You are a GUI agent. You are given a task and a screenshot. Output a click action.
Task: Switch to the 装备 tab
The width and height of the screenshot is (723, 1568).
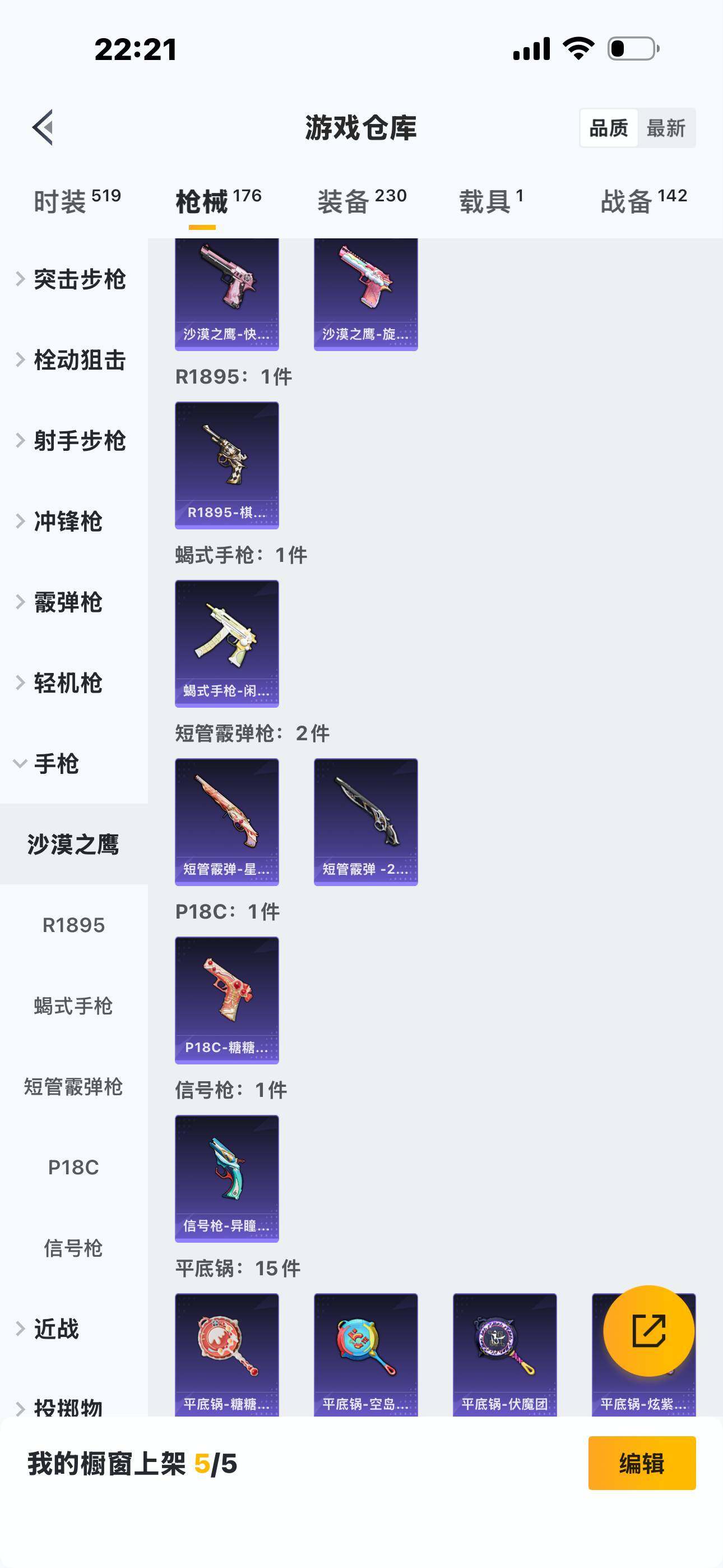click(x=361, y=201)
